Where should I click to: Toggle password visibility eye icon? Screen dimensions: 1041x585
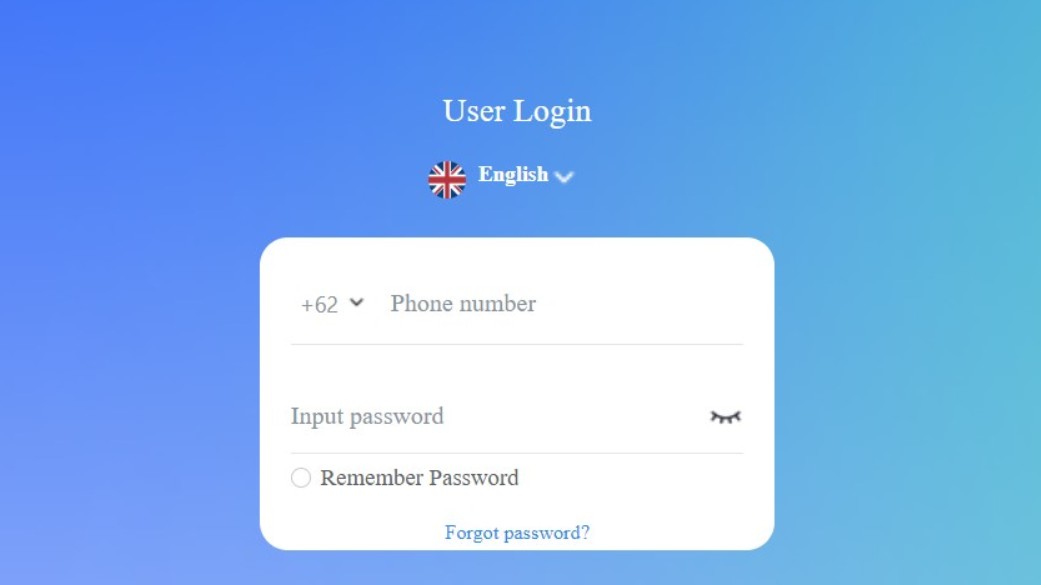click(x=725, y=417)
